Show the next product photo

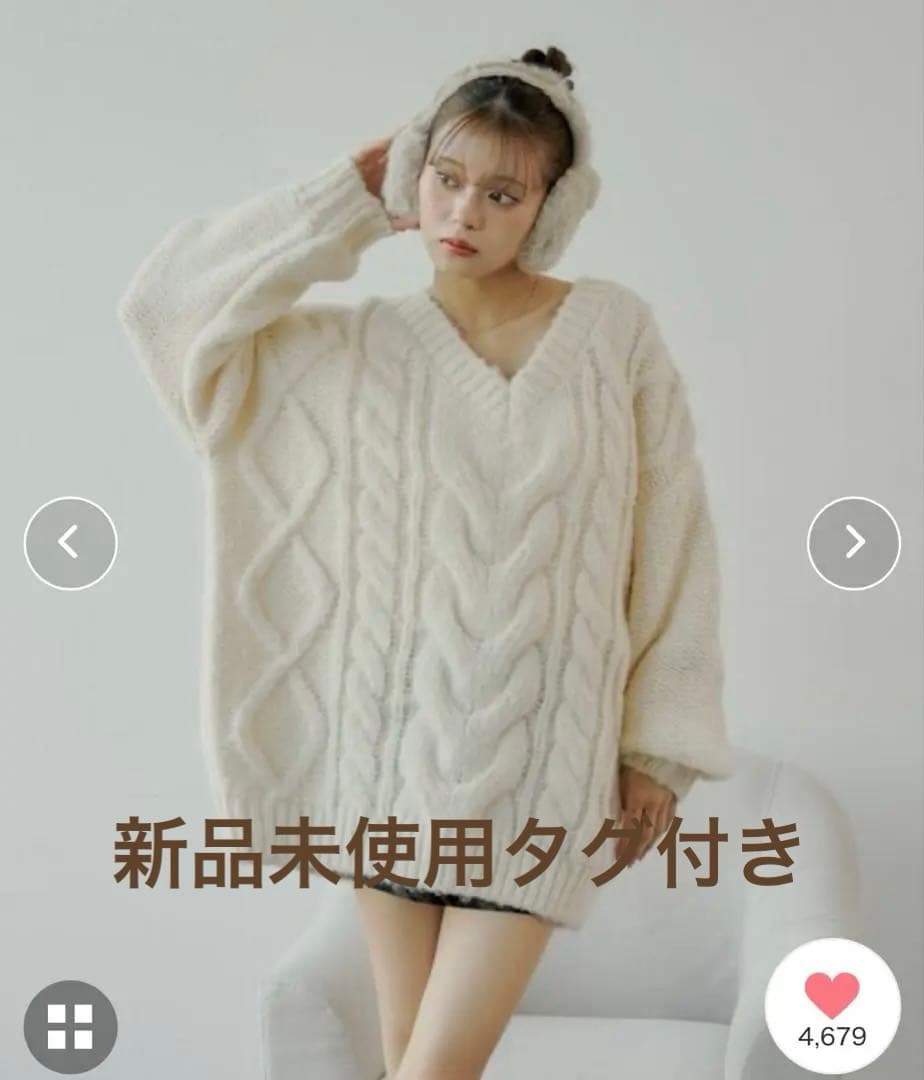click(853, 543)
